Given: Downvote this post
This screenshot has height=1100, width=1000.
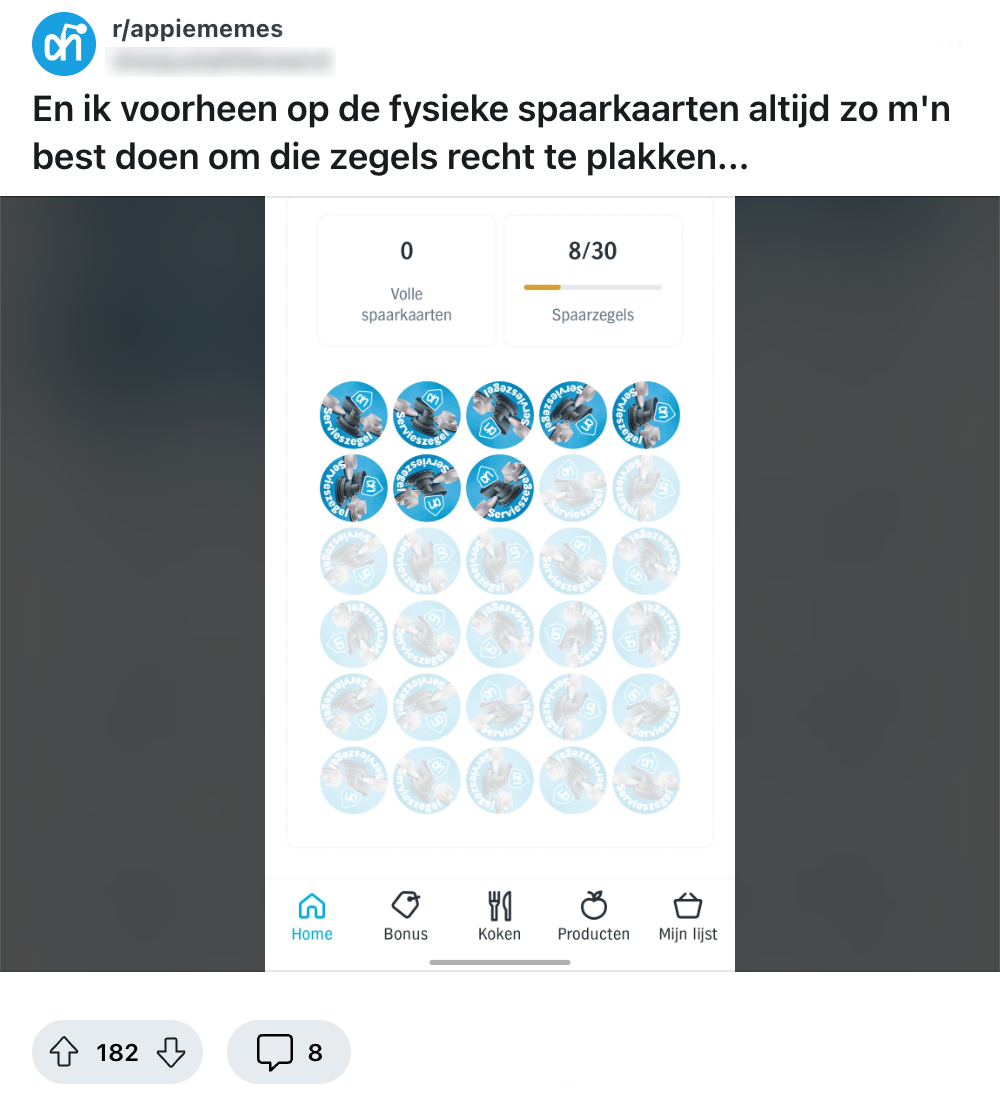Looking at the screenshot, I should tap(171, 1052).
